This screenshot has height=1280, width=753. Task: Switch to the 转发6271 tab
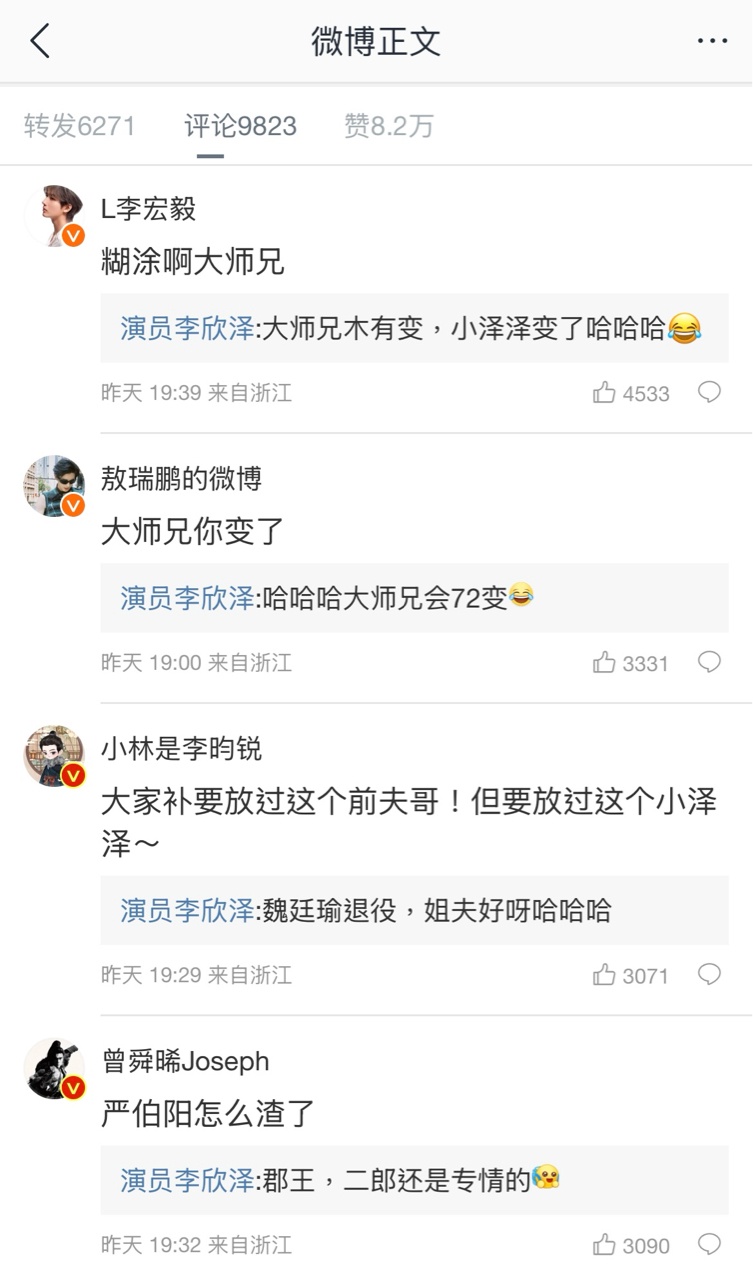(x=80, y=126)
